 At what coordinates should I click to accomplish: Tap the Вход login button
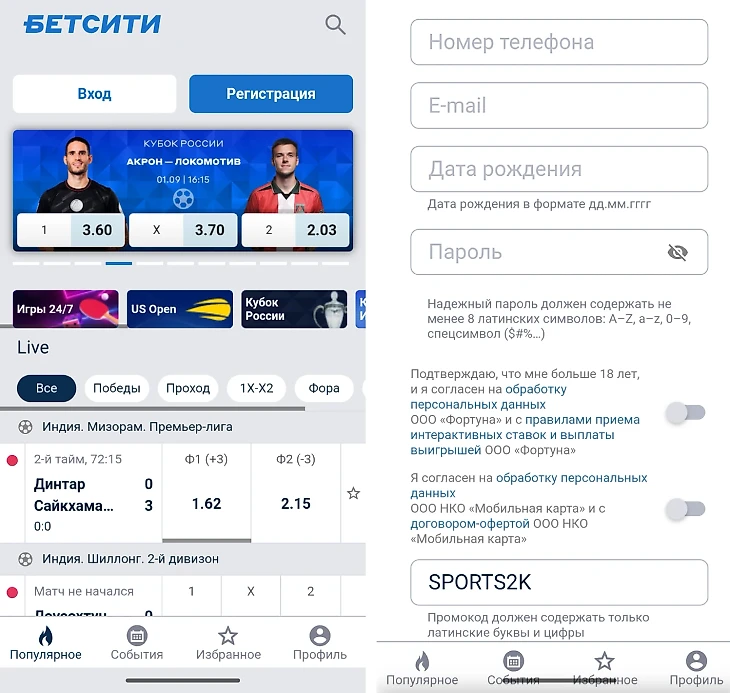(95, 94)
